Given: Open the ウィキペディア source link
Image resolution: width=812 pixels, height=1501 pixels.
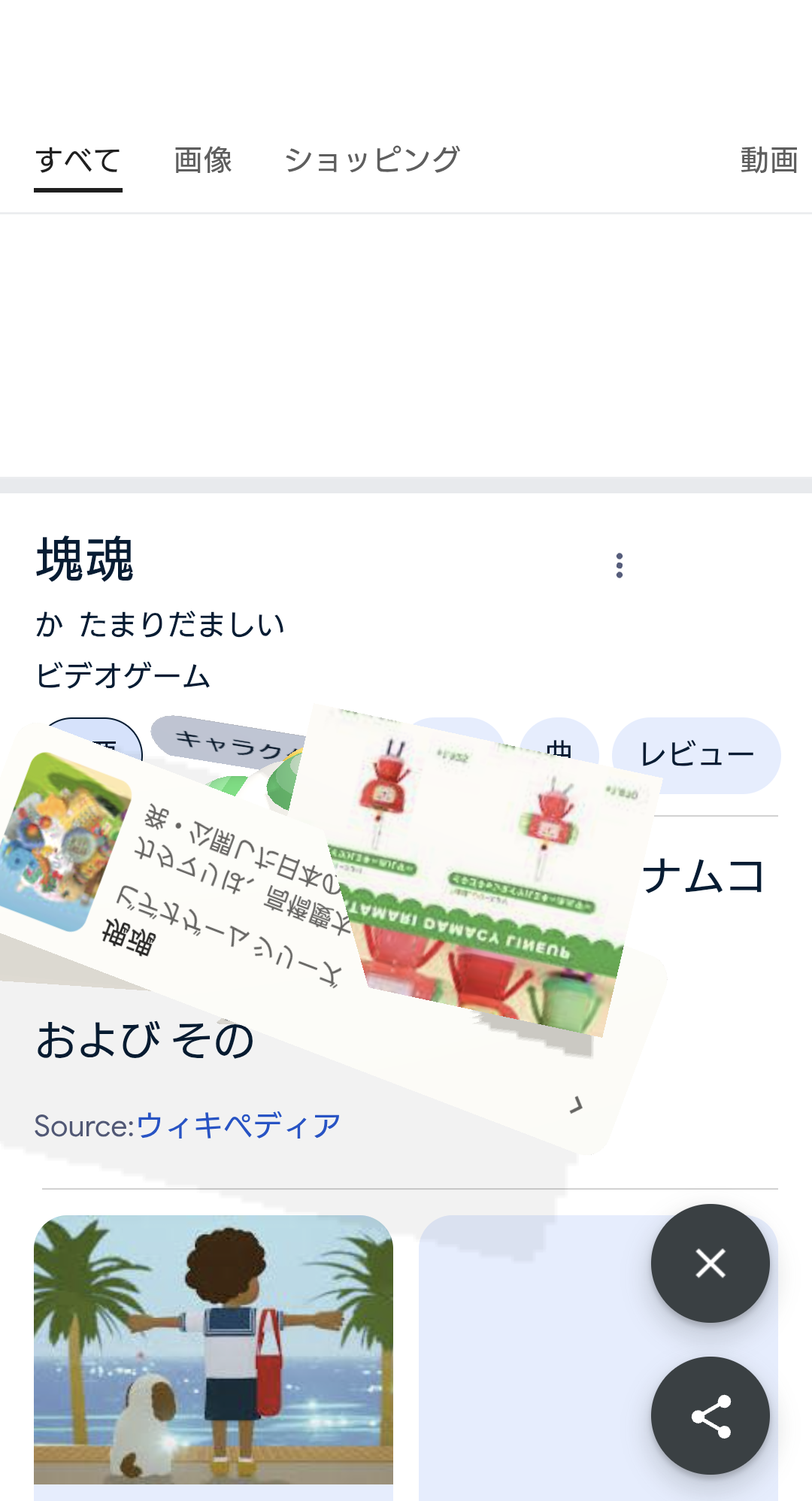Looking at the screenshot, I should click(x=238, y=1126).
